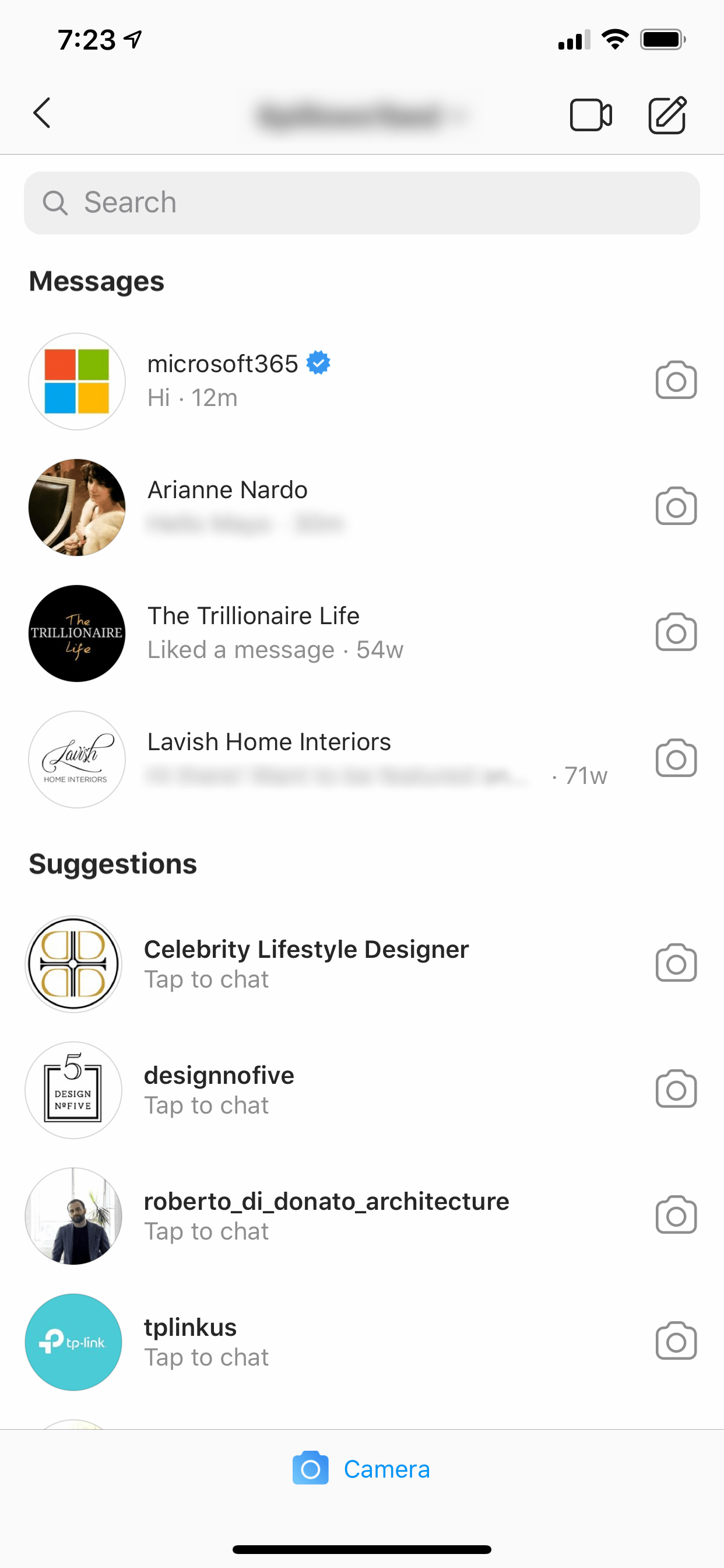This screenshot has height=1568, width=724.
Task: Go back using the top-left arrow
Action: click(42, 113)
